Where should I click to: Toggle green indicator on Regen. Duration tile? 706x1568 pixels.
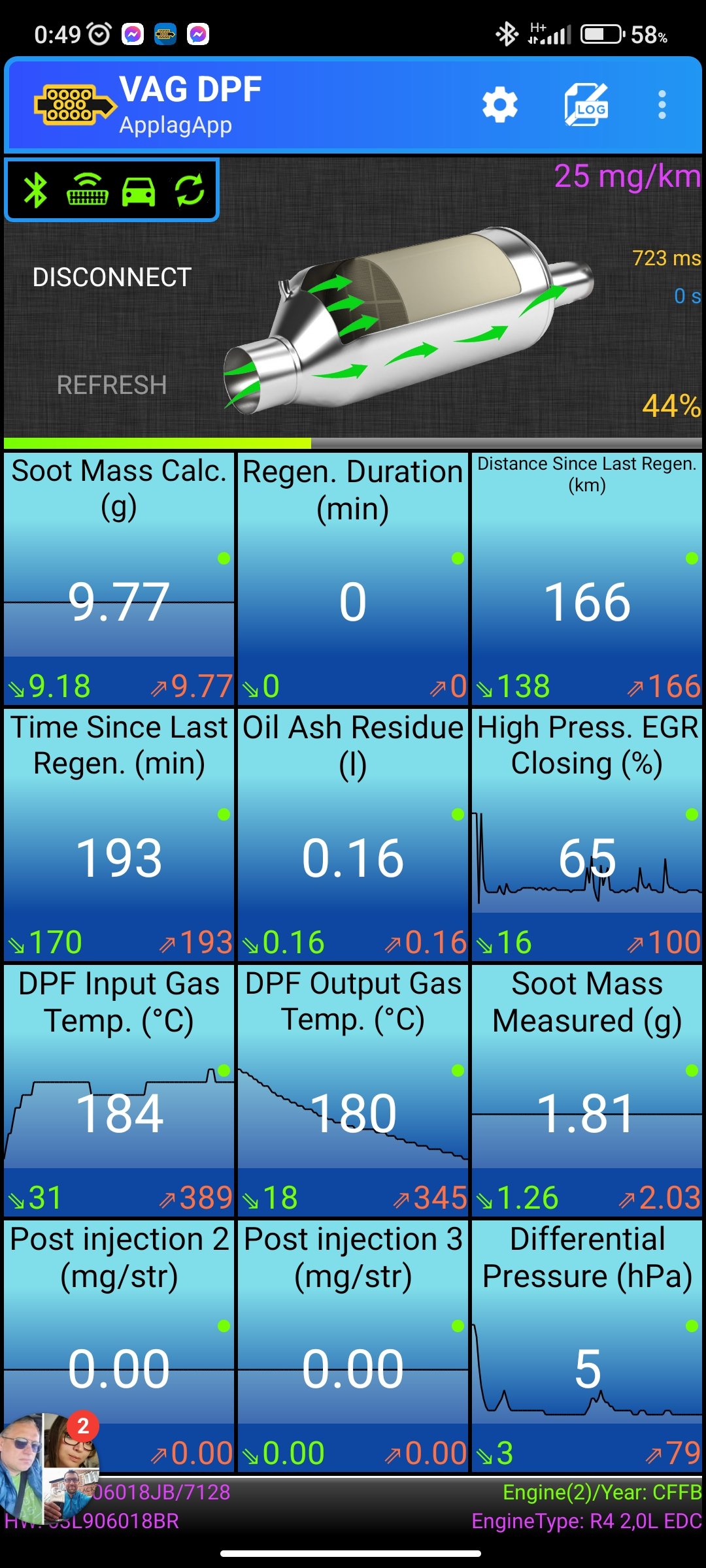pyautogui.click(x=458, y=557)
